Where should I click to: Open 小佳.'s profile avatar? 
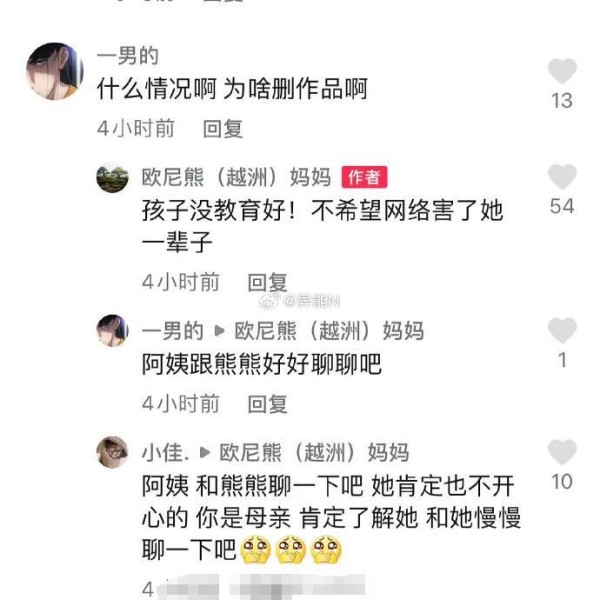pos(112,452)
